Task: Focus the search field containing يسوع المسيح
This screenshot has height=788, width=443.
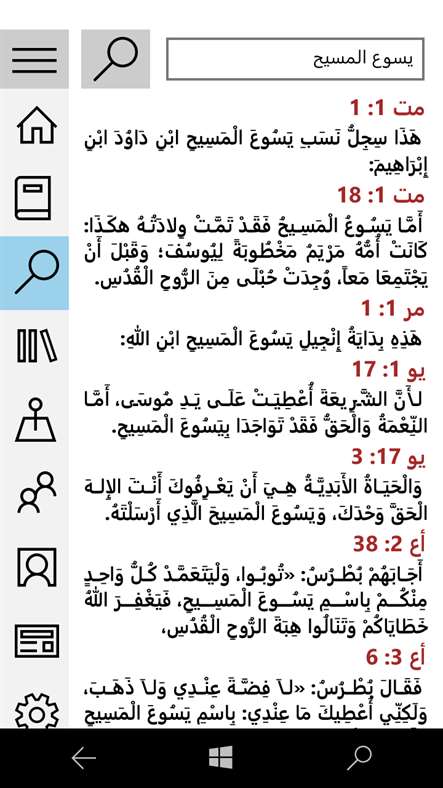Action: coord(295,59)
